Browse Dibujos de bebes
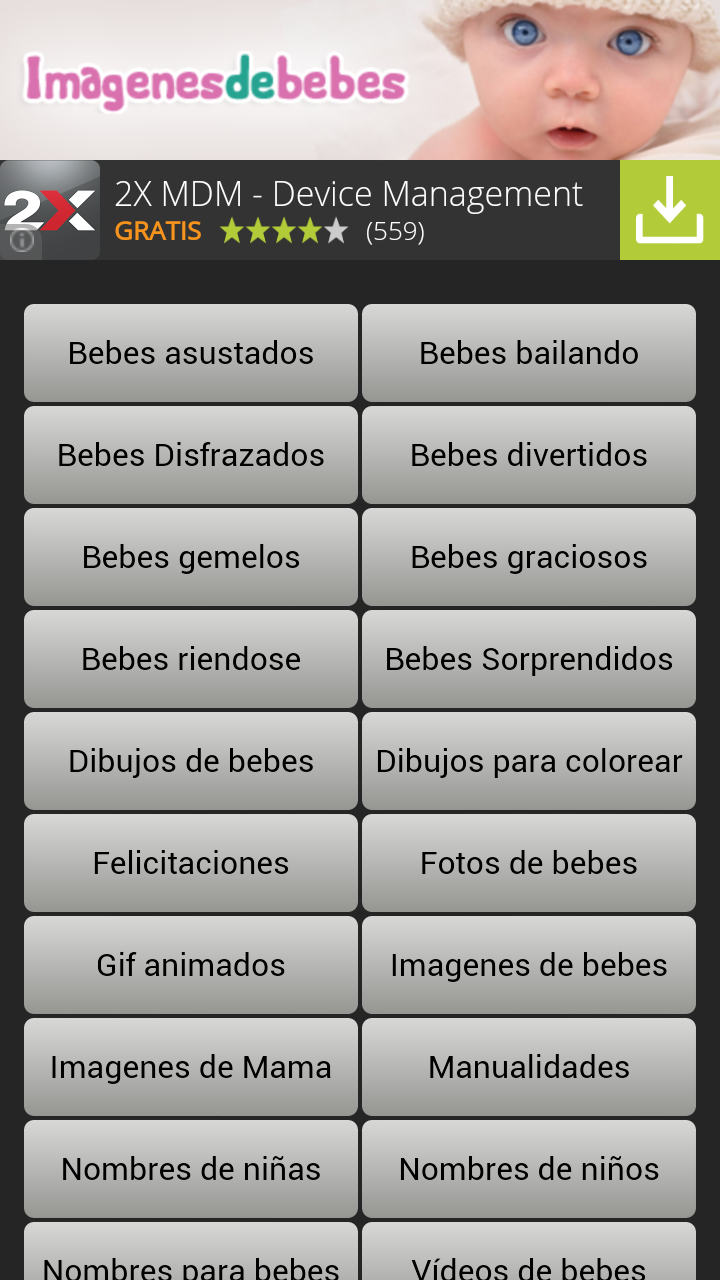720x1280 pixels. tap(191, 761)
